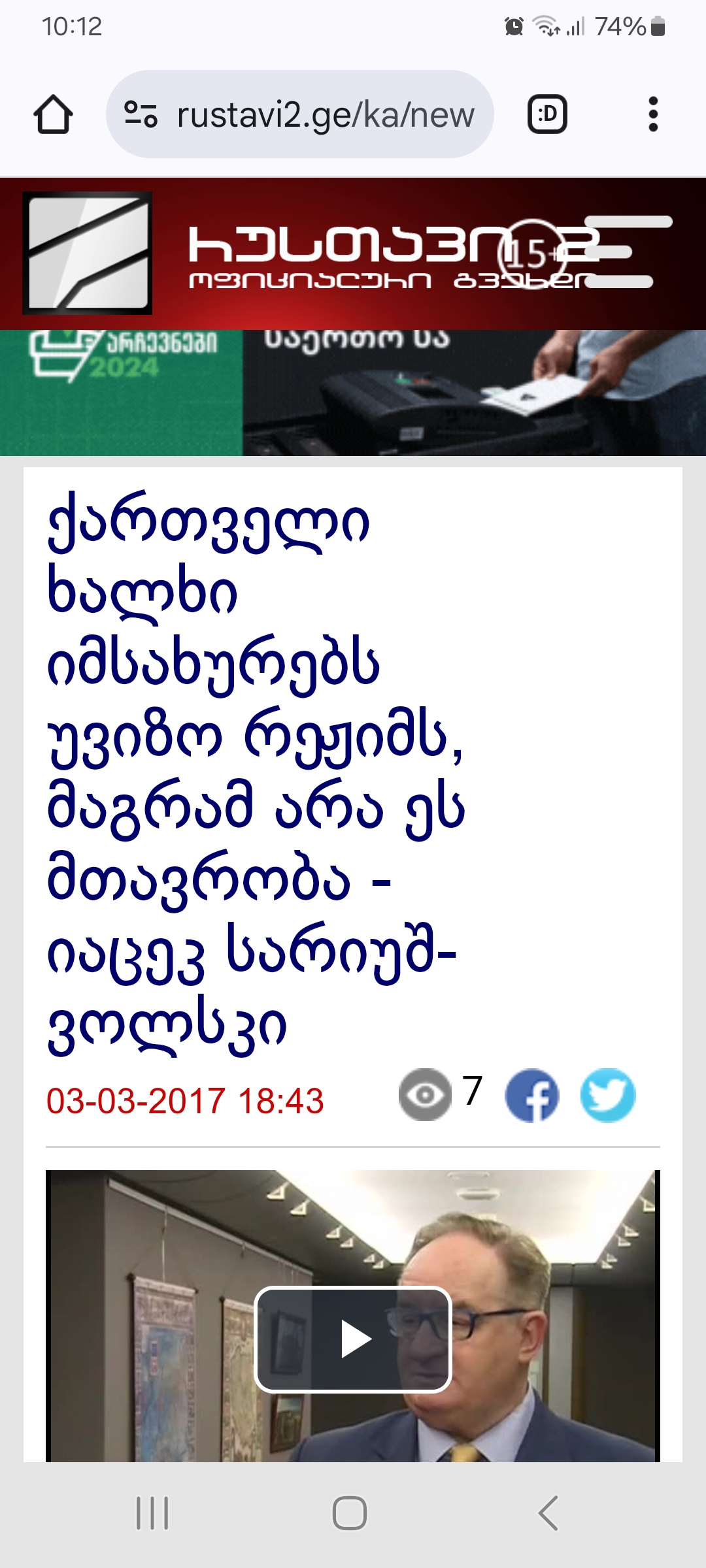Go back using system navigation
The width and height of the screenshot is (706, 1568).
[548, 1513]
